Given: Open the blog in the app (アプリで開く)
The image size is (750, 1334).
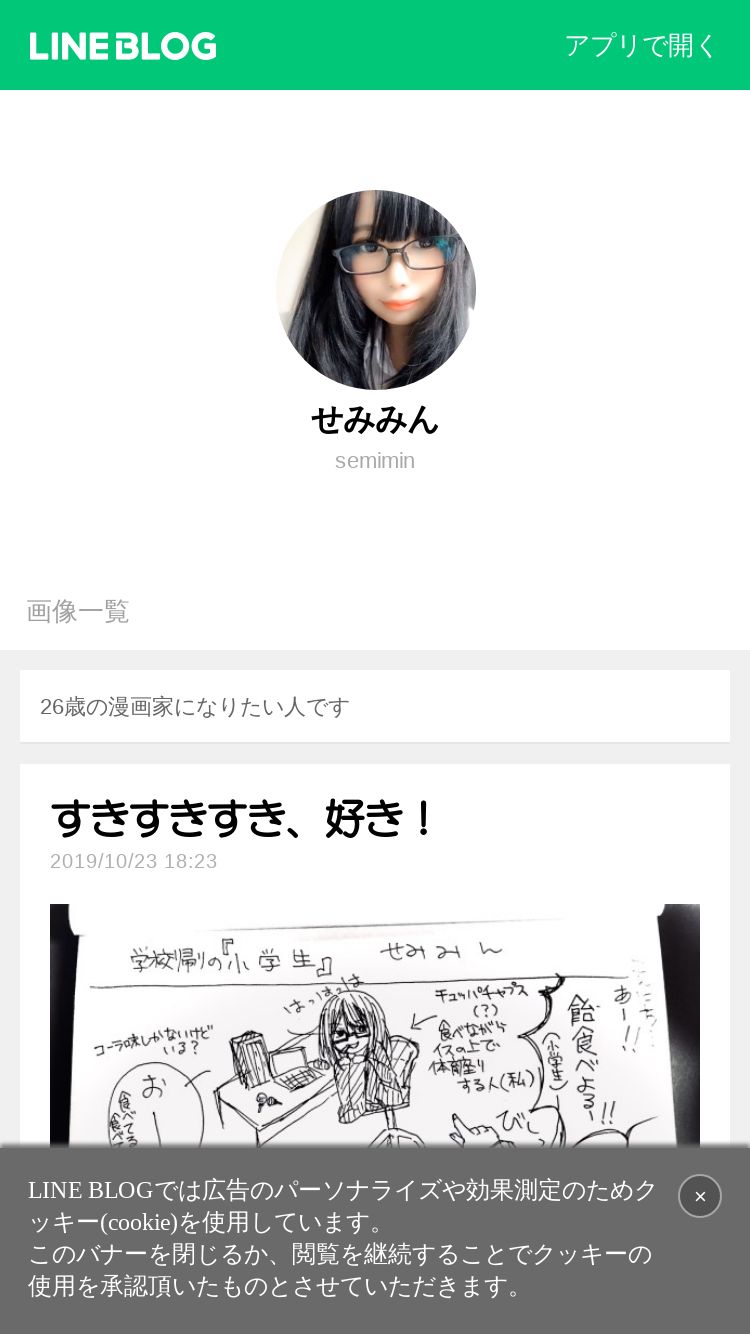Looking at the screenshot, I should (641, 46).
